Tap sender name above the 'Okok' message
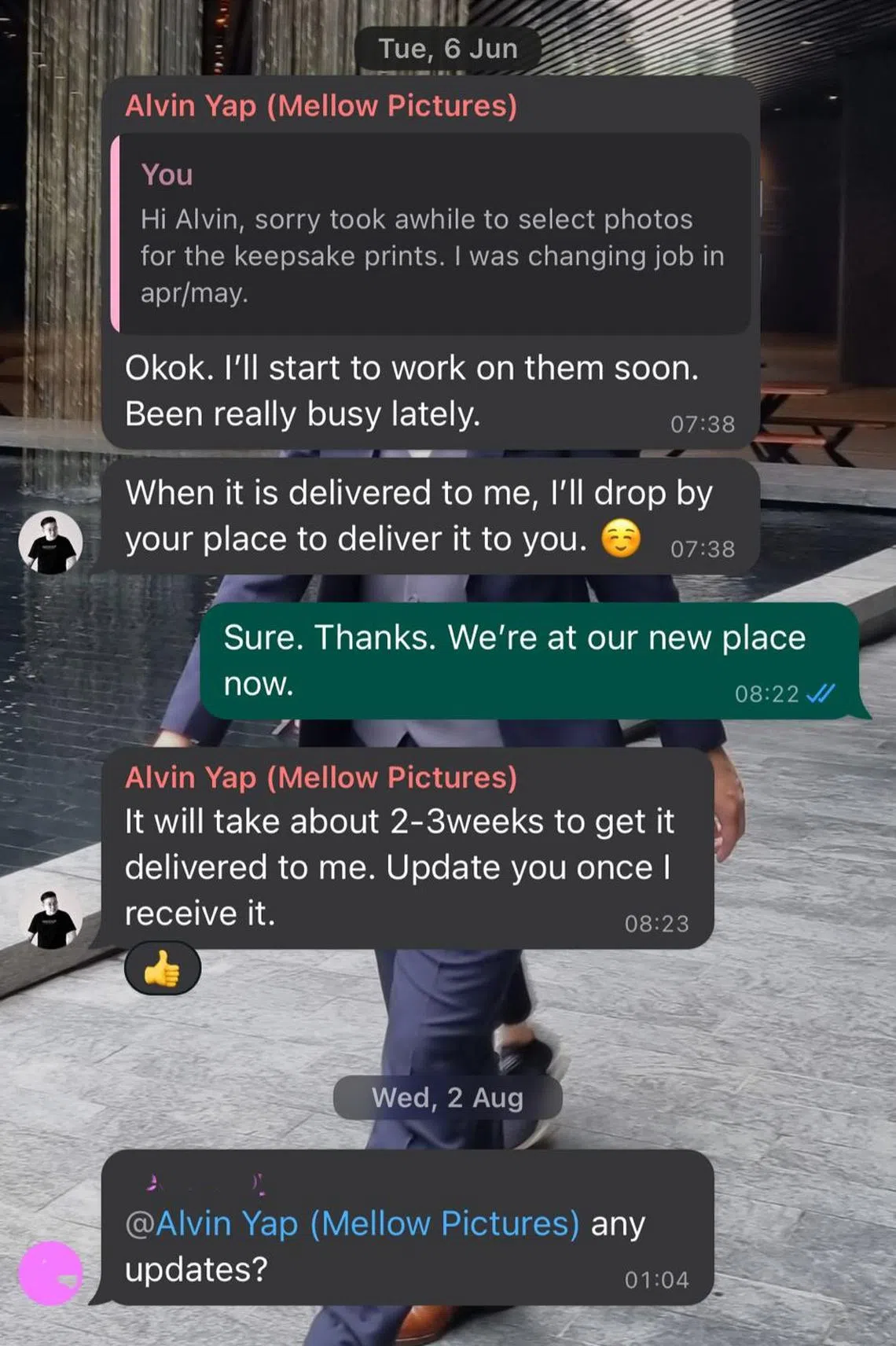The height and width of the screenshot is (1346, 896). (321, 105)
